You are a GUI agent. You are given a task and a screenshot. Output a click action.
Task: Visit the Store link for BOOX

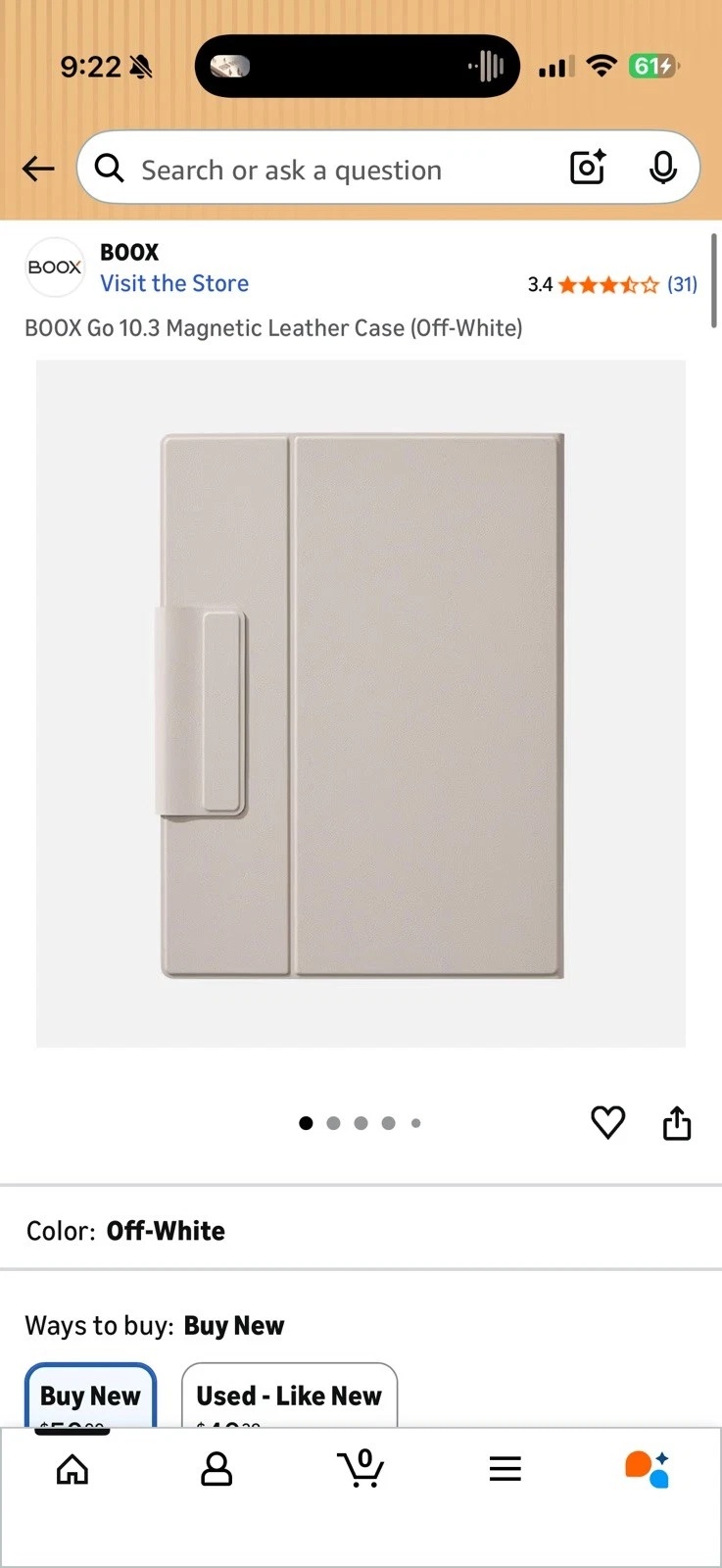pos(174,283)
